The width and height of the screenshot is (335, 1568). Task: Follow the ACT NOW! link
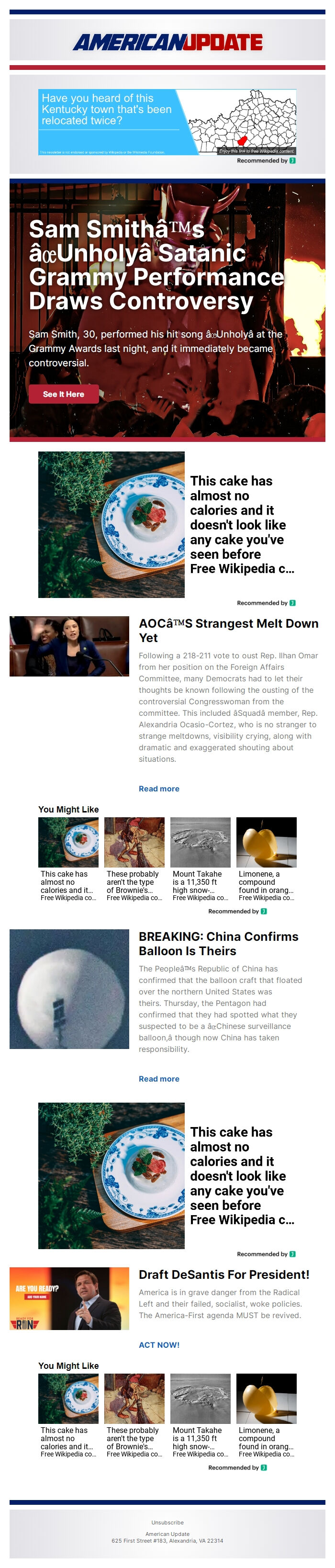click(159, 1344)
